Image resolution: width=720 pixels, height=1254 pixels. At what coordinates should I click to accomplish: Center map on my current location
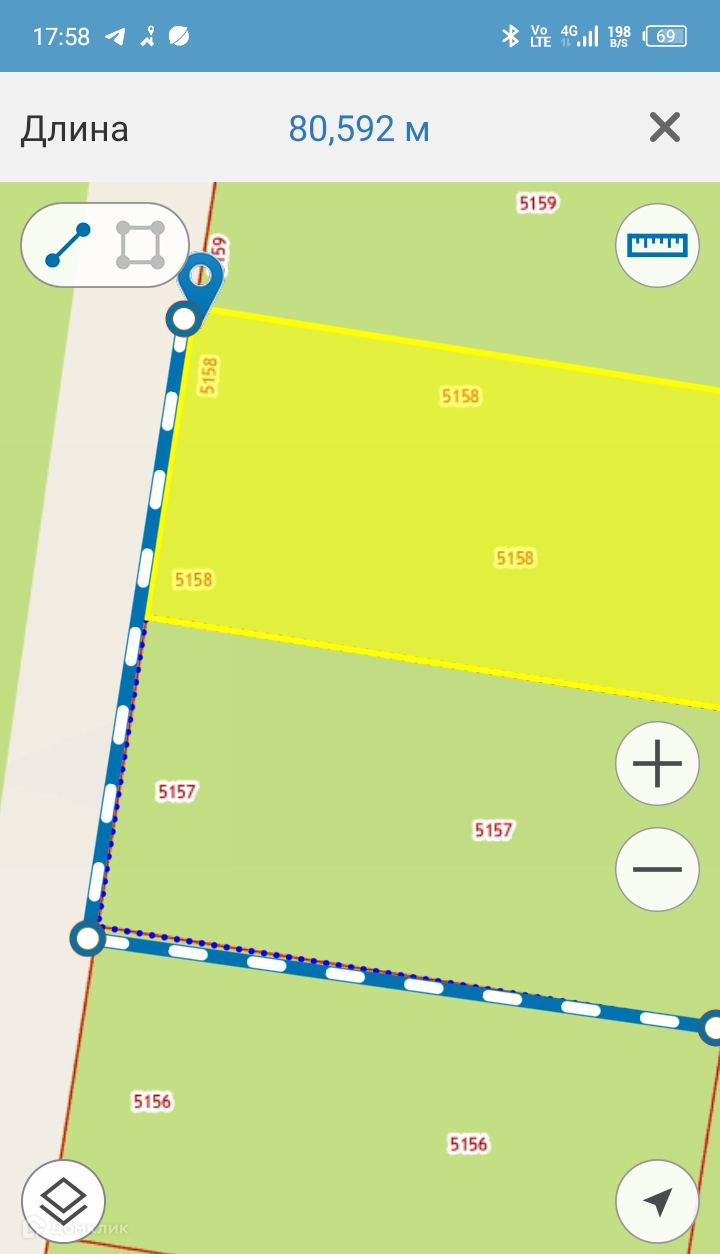click(x=657, y=1200)
